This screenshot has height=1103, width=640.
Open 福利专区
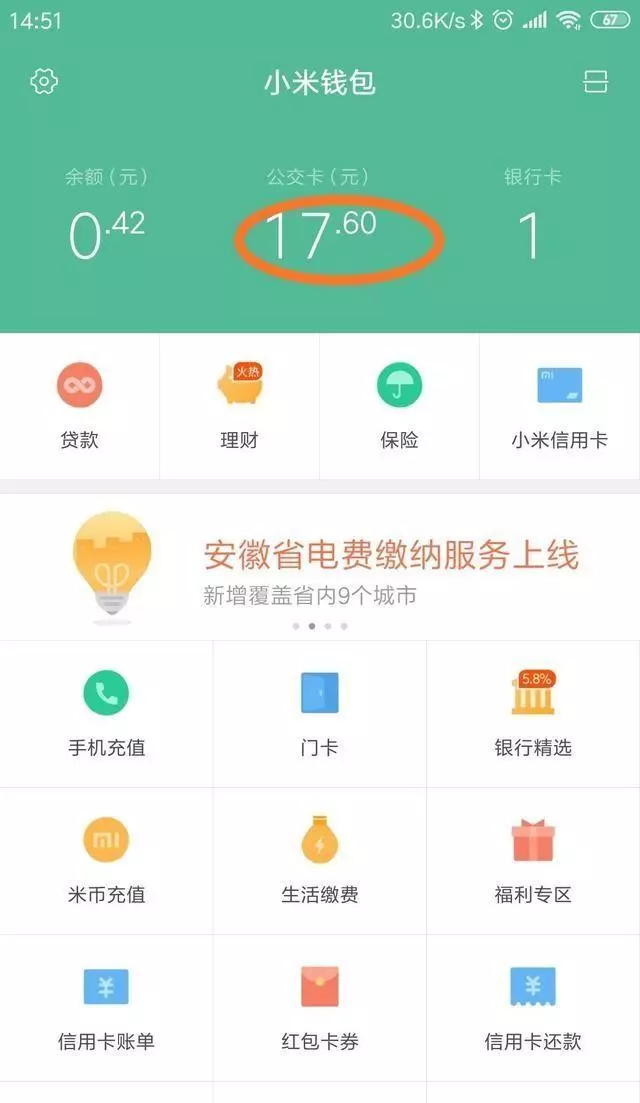pyautogui.click(x=533, y=861)
